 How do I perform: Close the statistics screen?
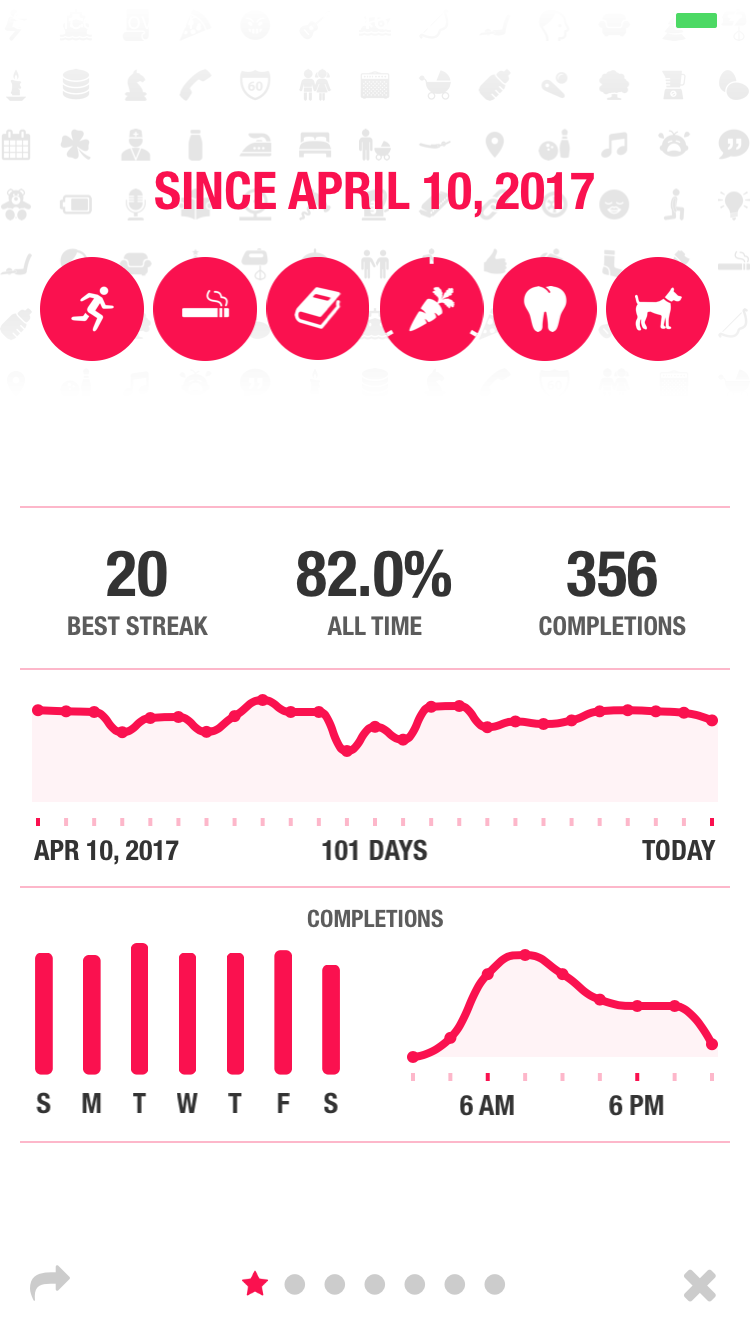click(x=700, y=1285)
